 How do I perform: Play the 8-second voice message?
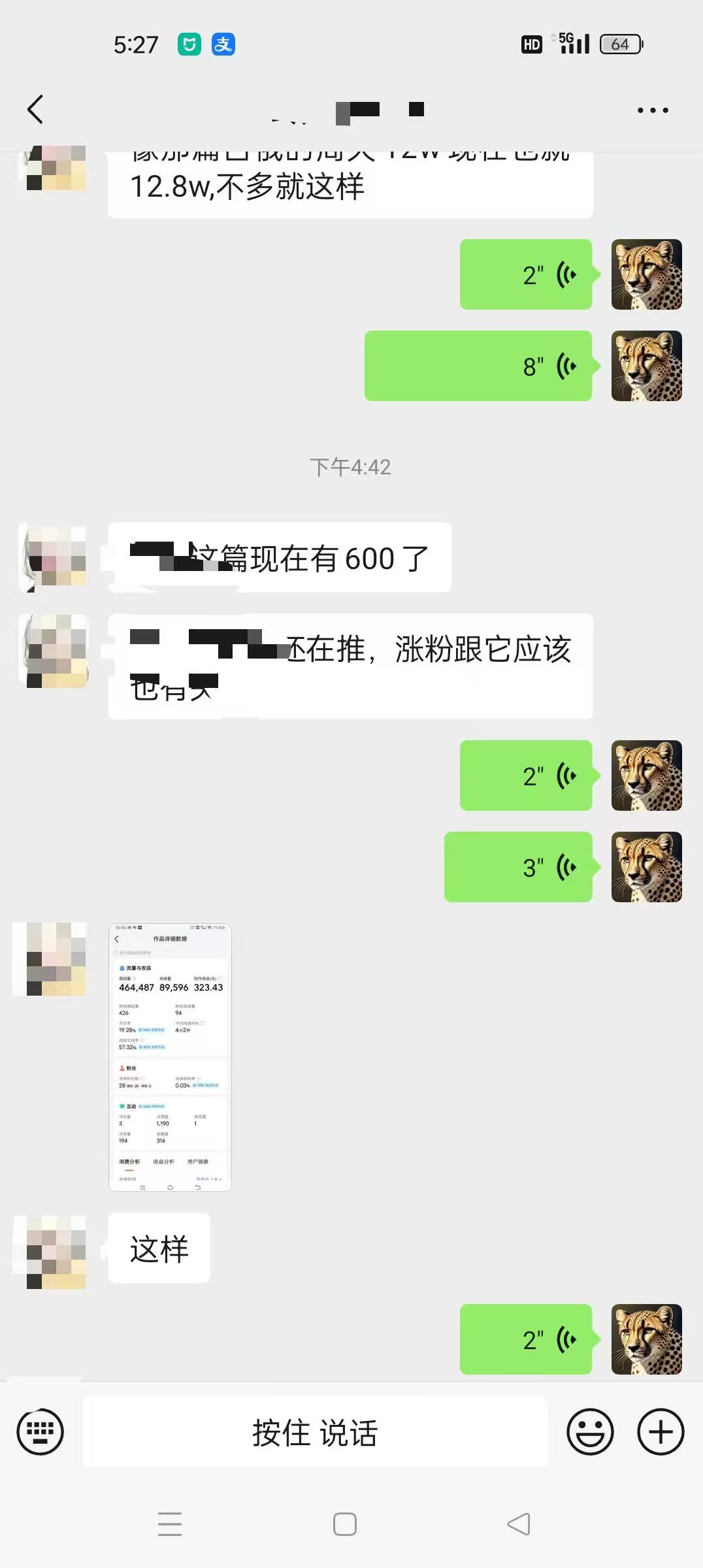click(x=478, y=366)
